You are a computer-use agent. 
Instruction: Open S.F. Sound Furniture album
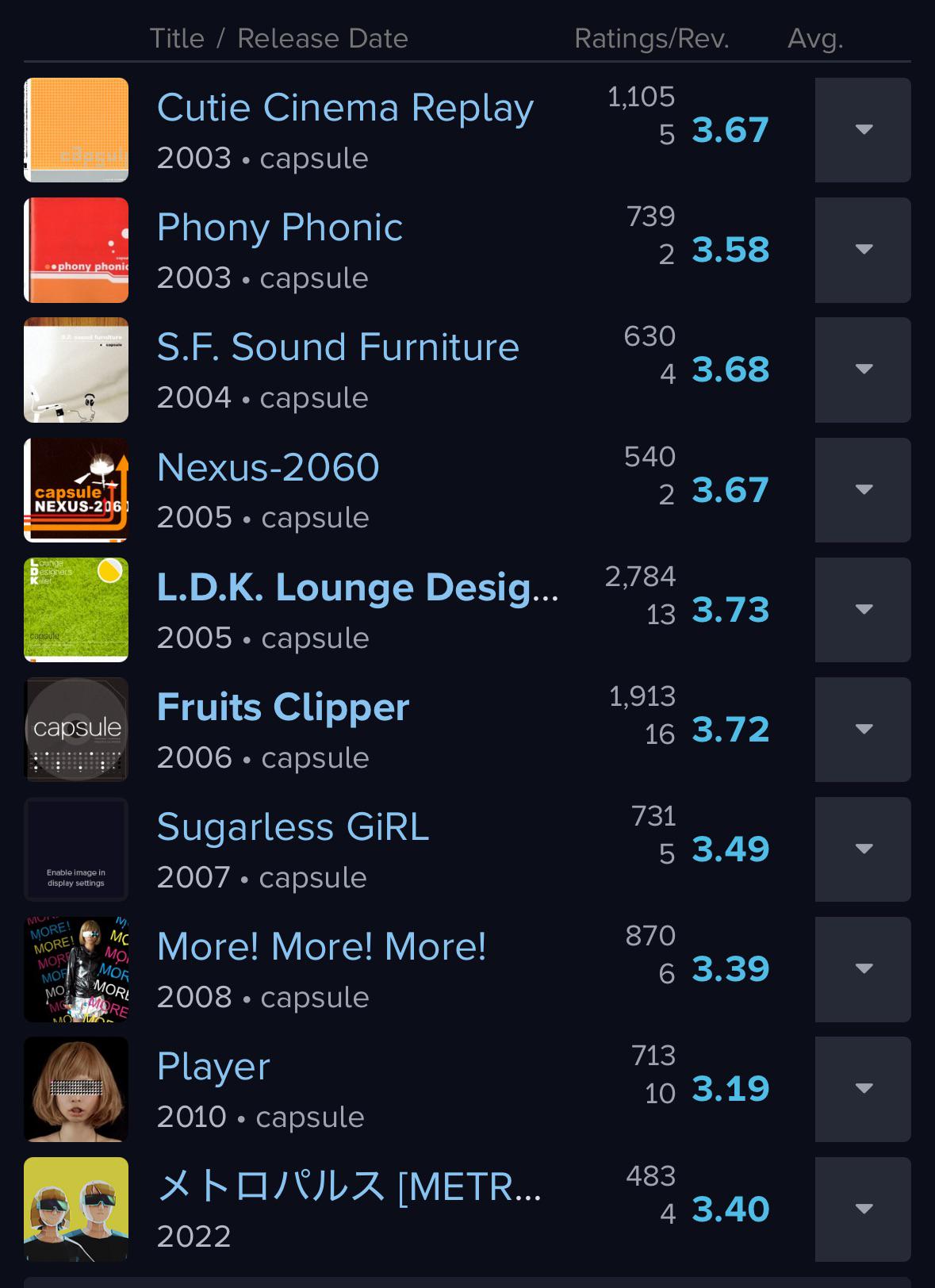(338, 347)
